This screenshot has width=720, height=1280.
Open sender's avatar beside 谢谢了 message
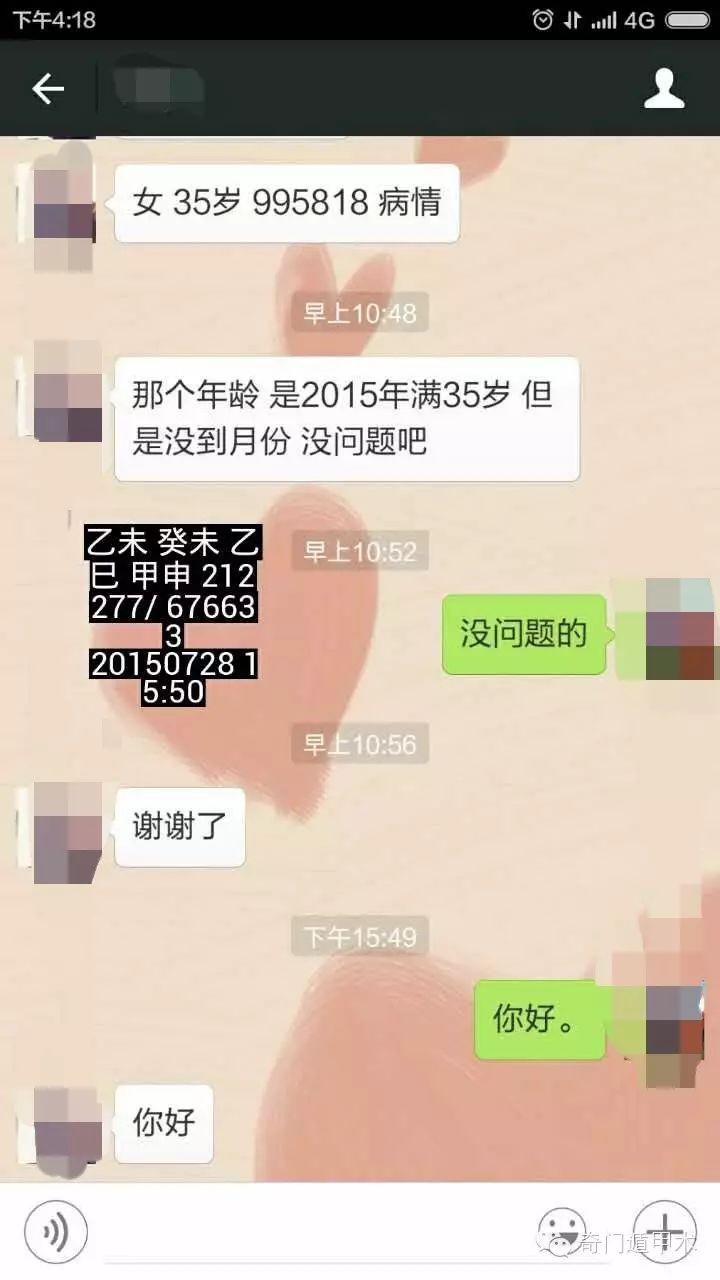coord(68,832)
